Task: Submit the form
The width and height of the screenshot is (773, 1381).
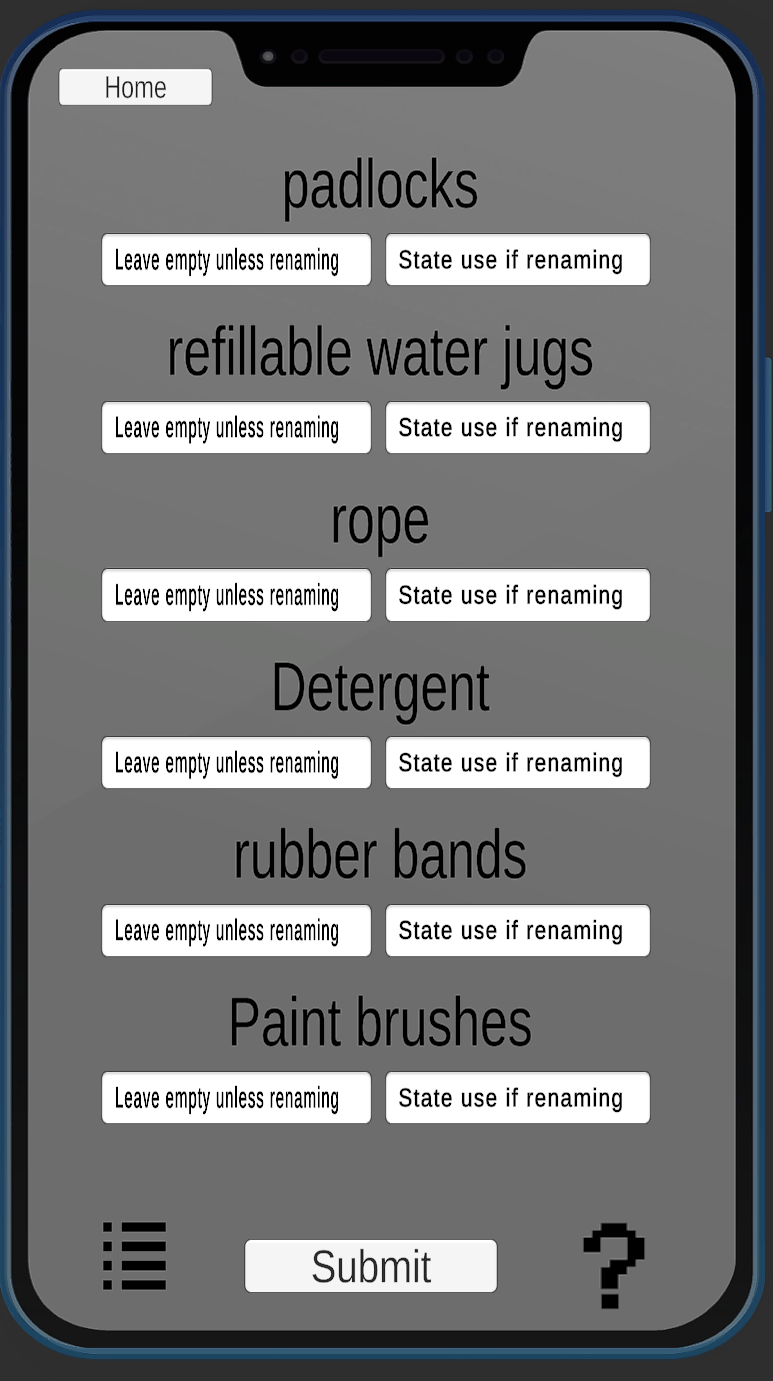Action: click(x=371, y=1266)
